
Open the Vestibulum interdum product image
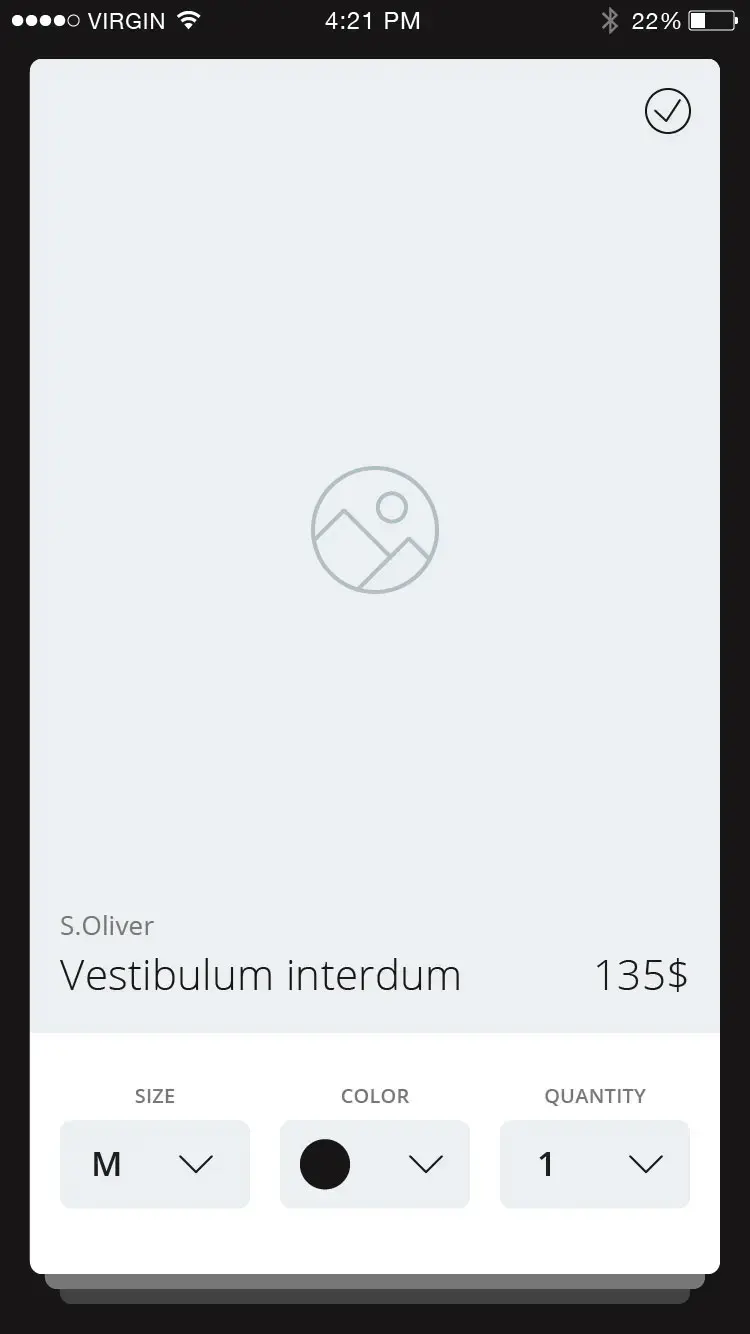[375, 529]
